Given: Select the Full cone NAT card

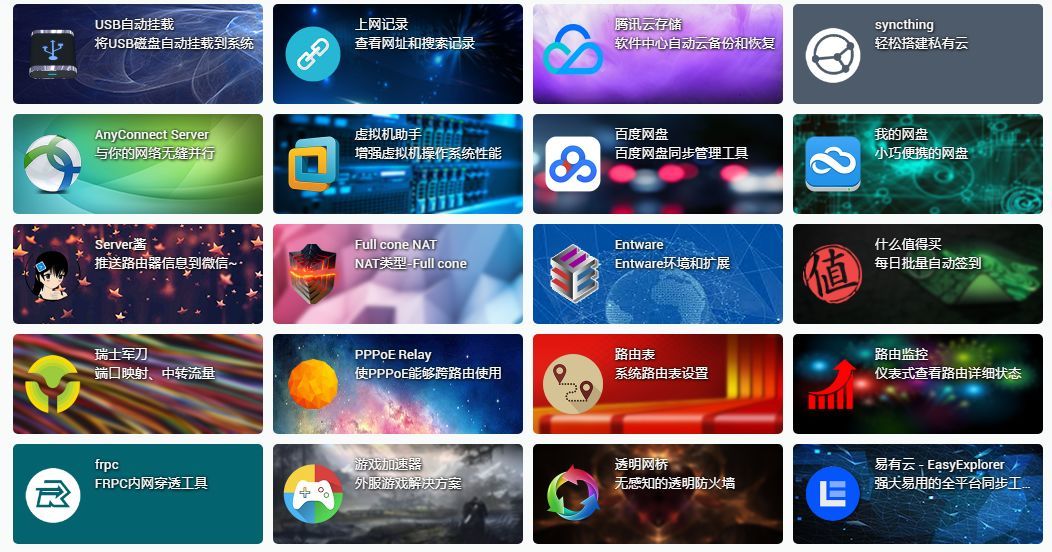Looking at the screenshot, I should (x=398, y=274).
